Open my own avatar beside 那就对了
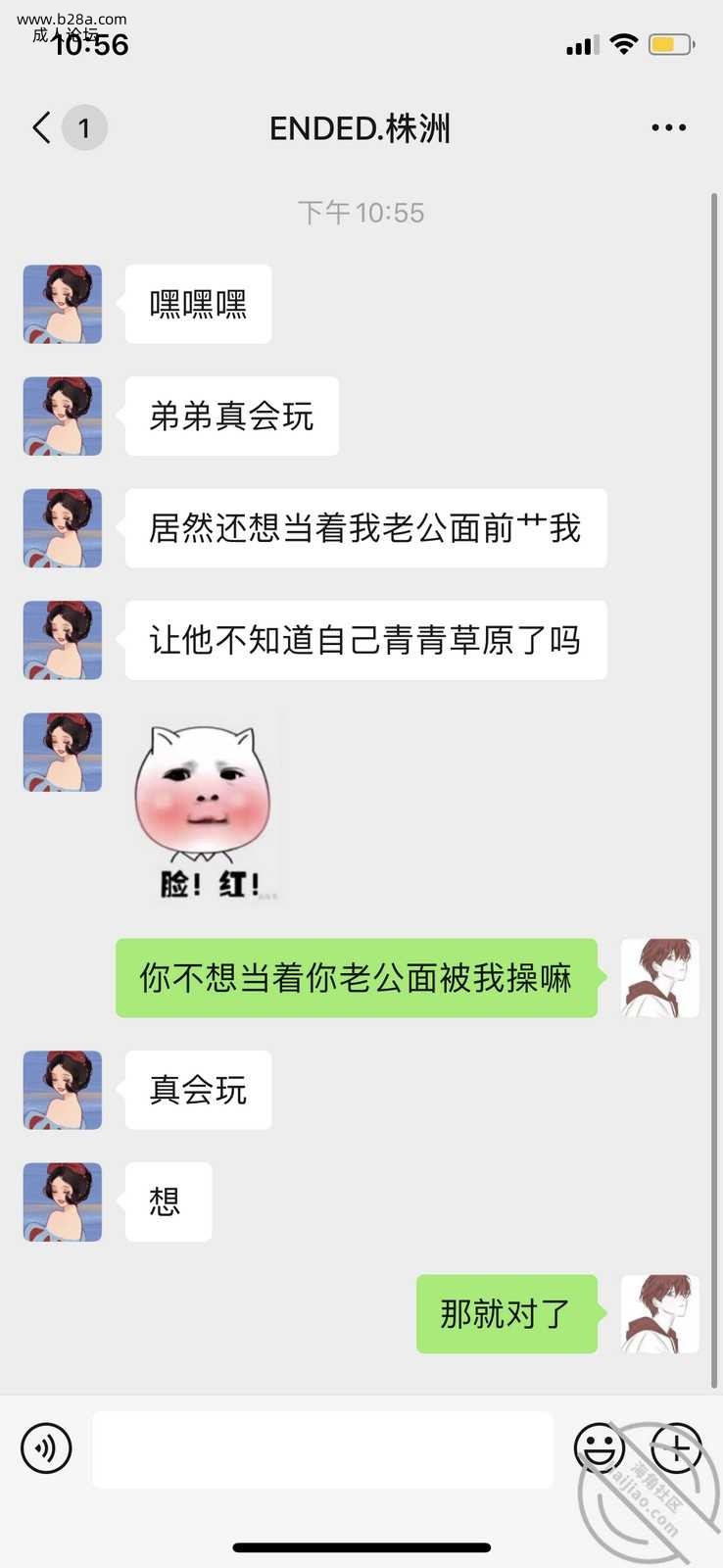The image size is (723, 1568). [x=659, y=1313]
